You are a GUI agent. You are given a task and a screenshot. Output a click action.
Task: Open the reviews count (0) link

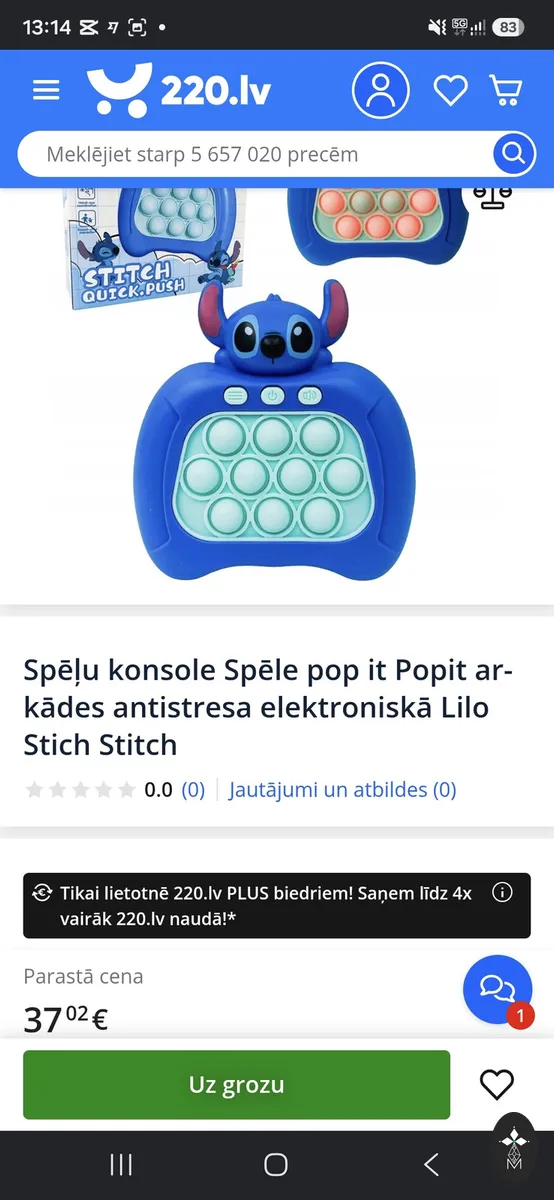click(193, 790)
